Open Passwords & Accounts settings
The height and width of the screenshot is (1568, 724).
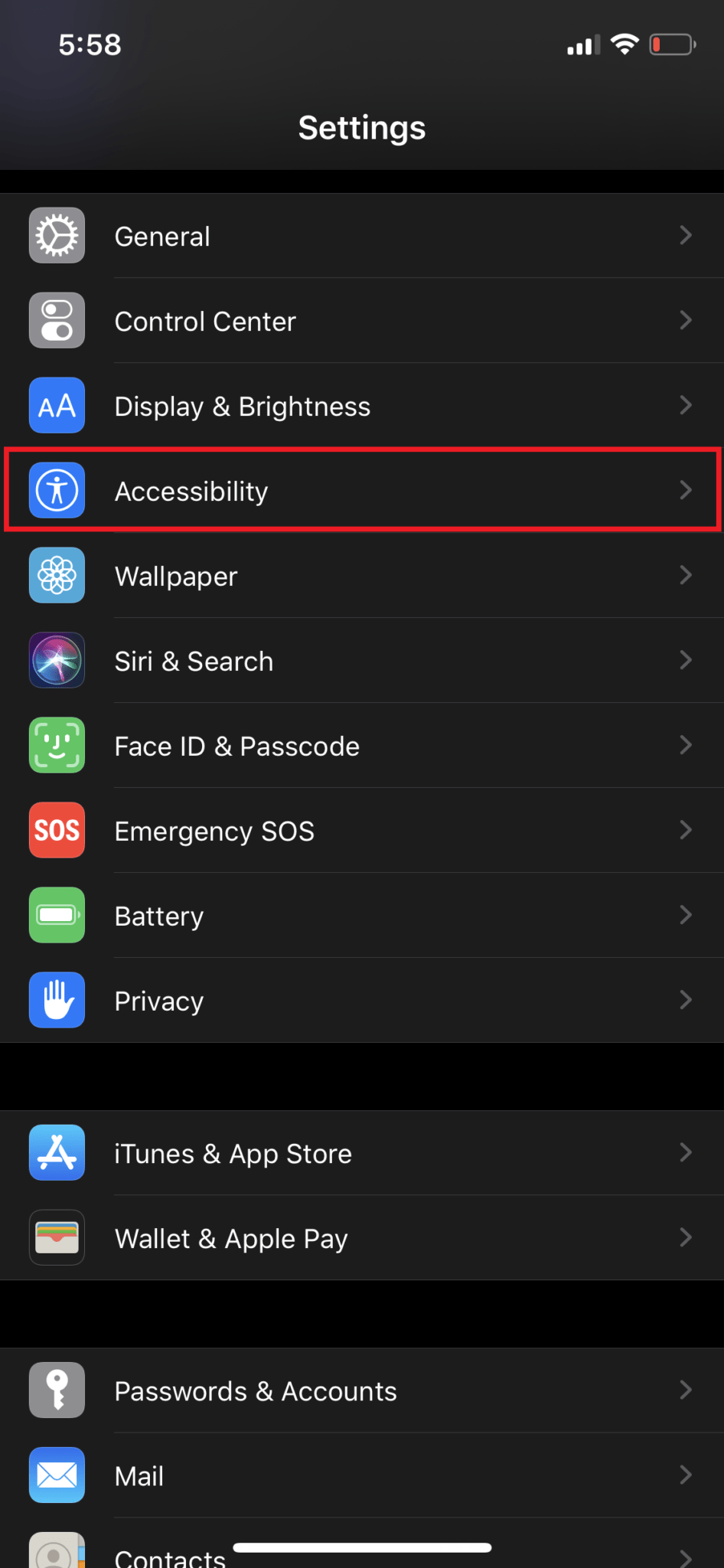coord(256,1390)
